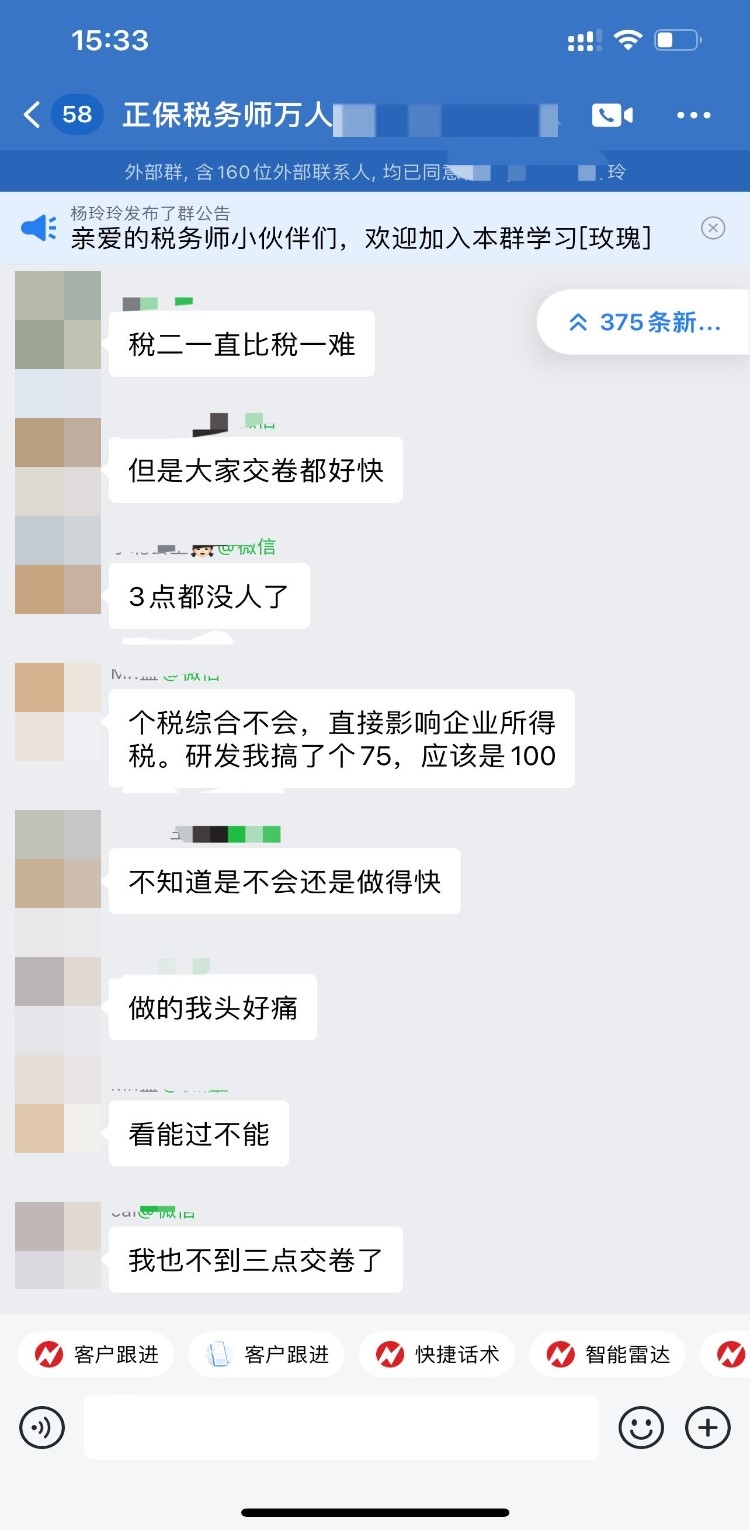
Task: Open avatar of sender of 看能过不能
Action: click(58, 1110)
